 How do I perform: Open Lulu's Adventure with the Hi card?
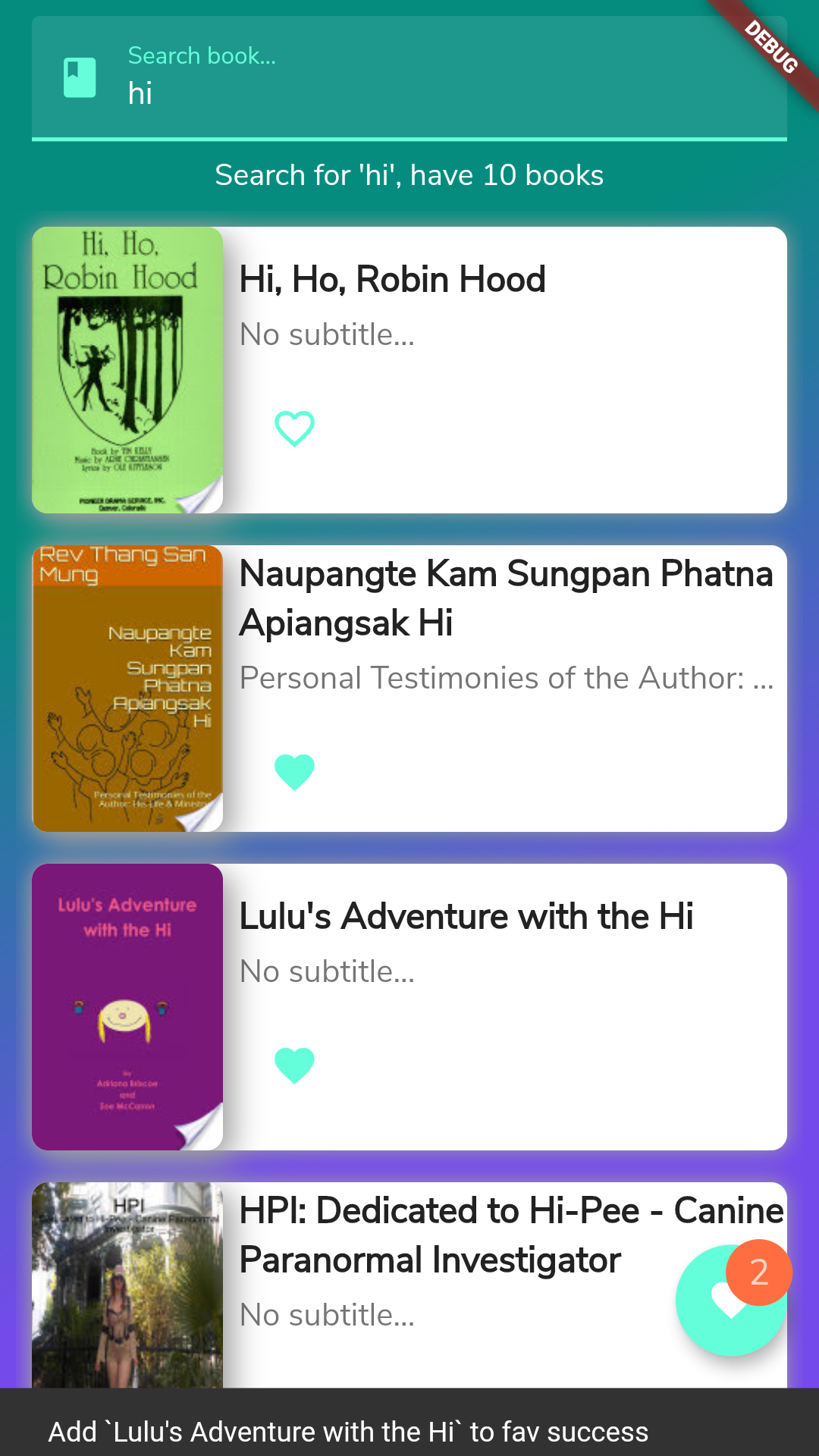tap(409, 1007)
